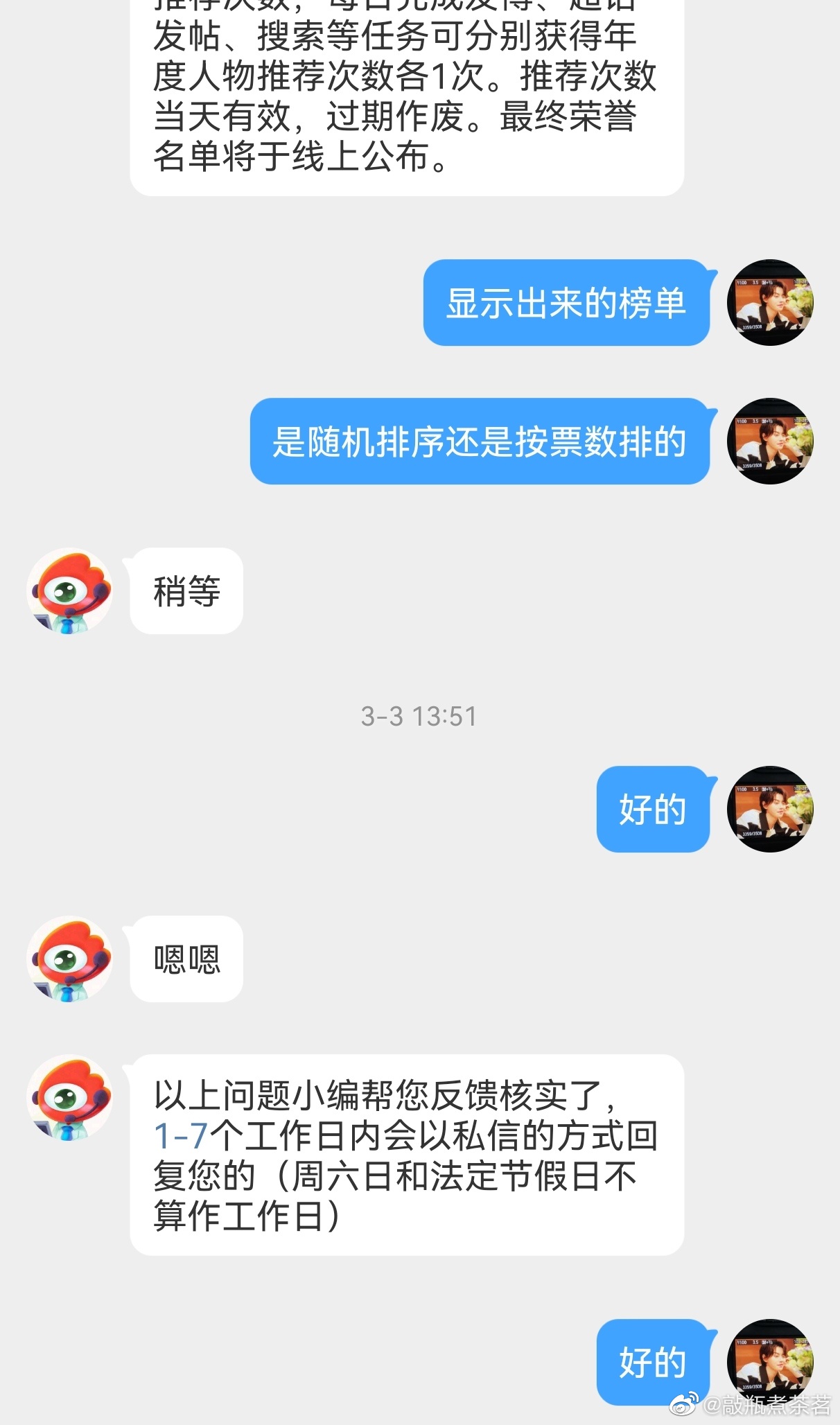Open customer service avatar next to "稍等"
This screenshot has height=1425, width=840.
coord(69,591)
